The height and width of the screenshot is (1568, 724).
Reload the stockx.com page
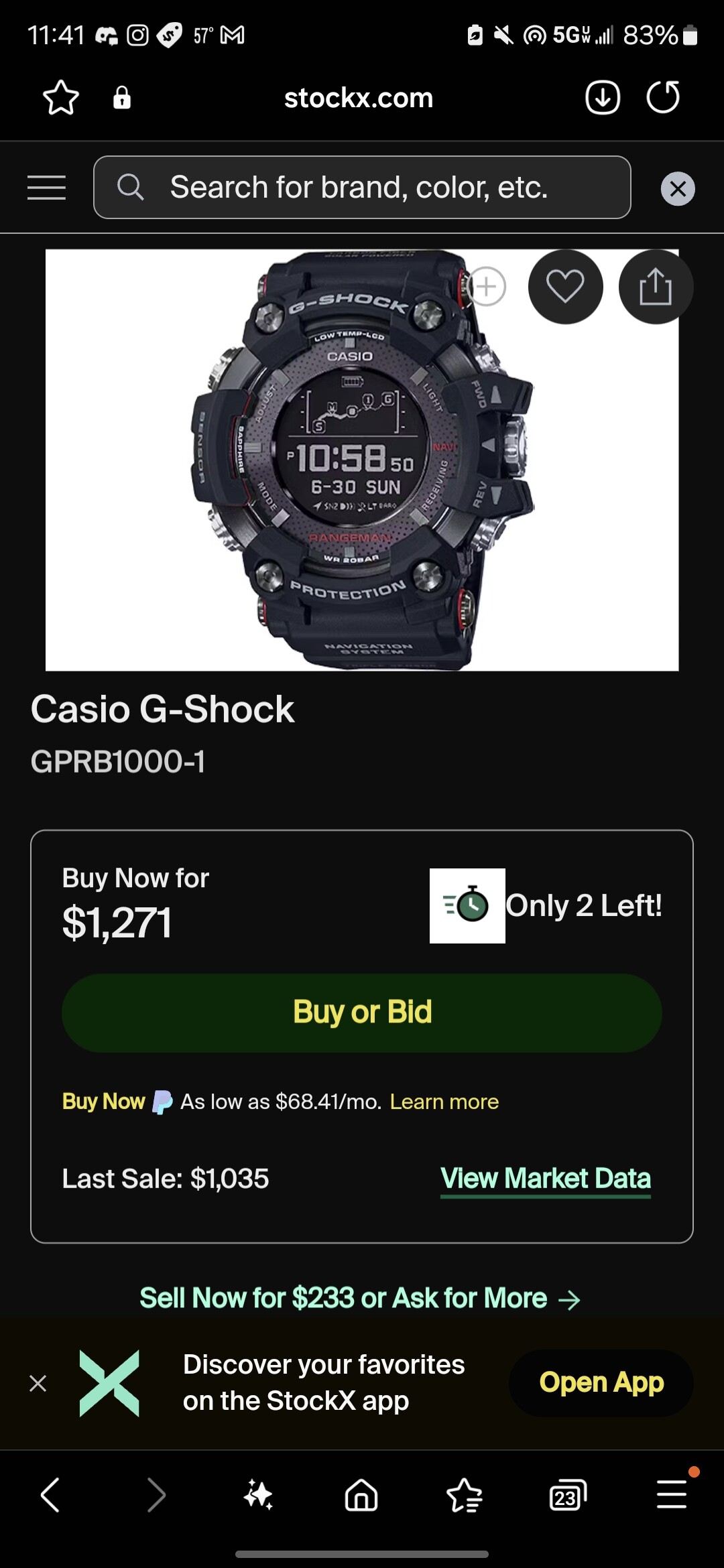(663, 98)
